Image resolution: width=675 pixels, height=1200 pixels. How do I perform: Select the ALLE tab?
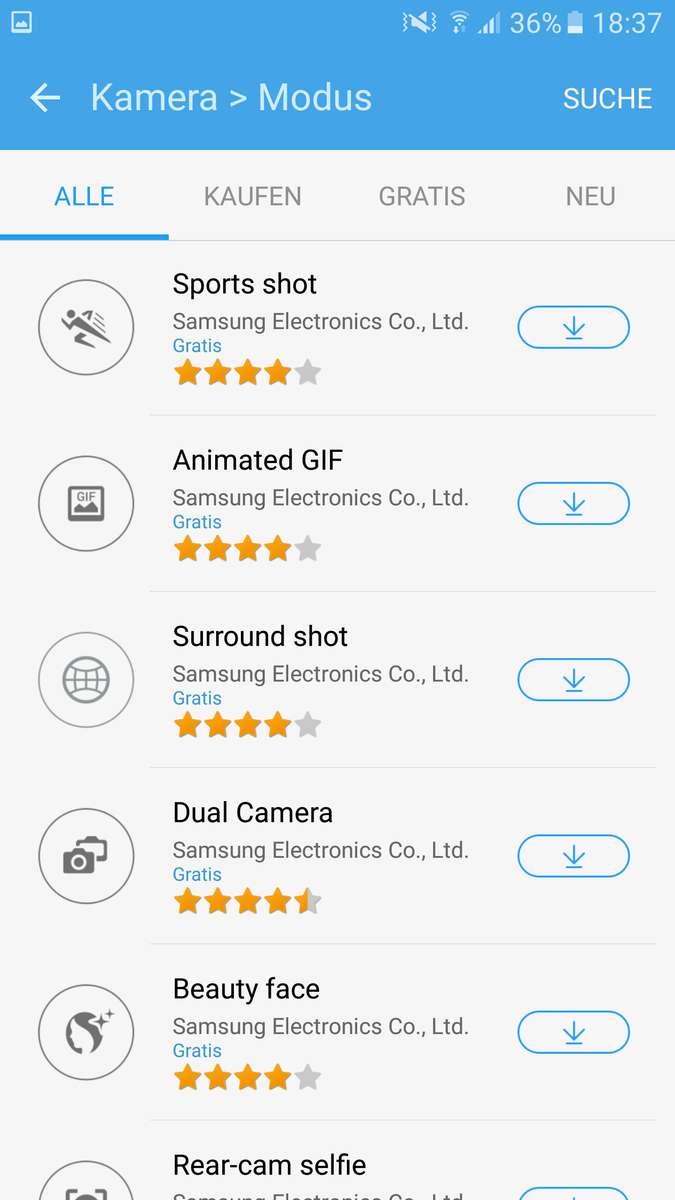[84, 197]
